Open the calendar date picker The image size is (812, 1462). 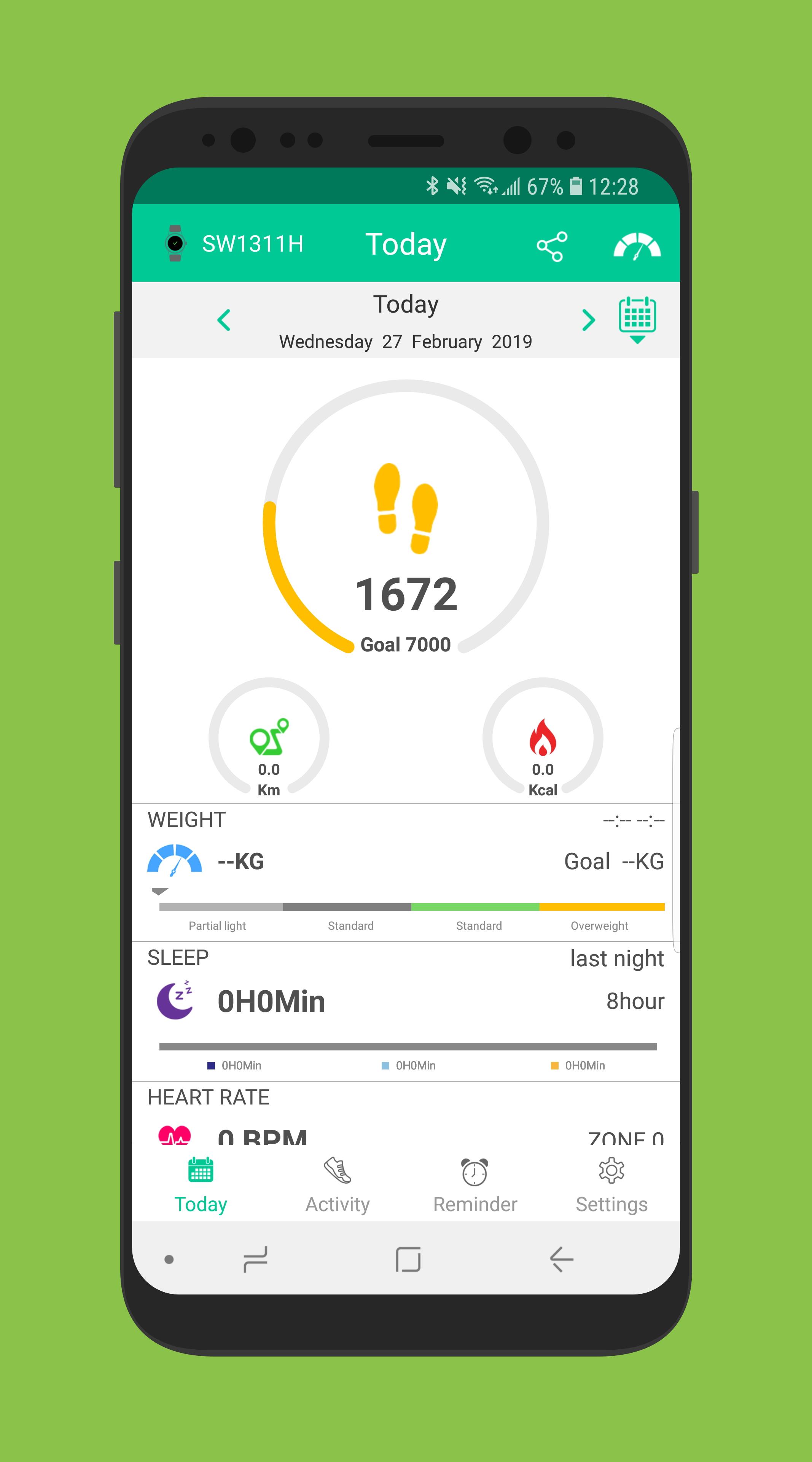[637, 320]
